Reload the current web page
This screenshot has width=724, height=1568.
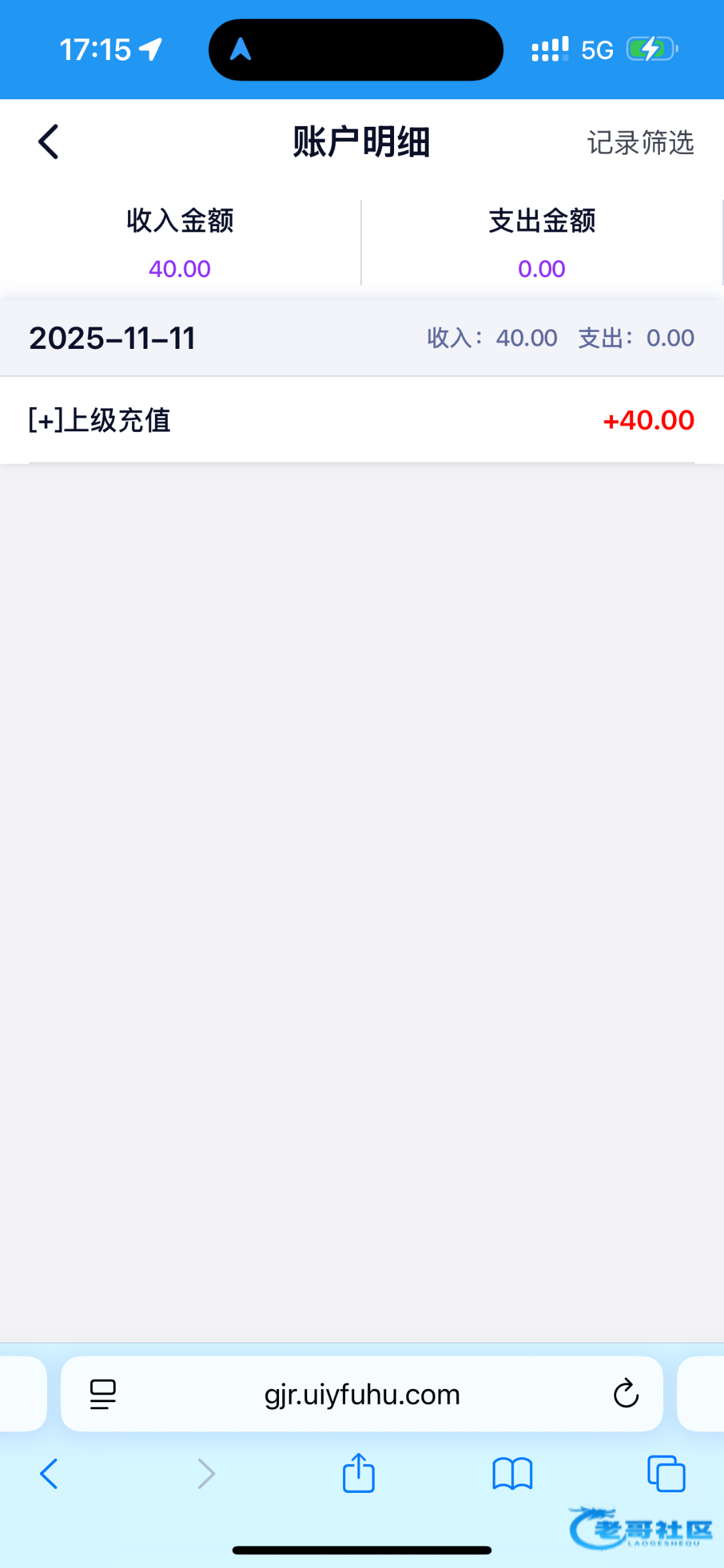click(x=625, y=1394)
